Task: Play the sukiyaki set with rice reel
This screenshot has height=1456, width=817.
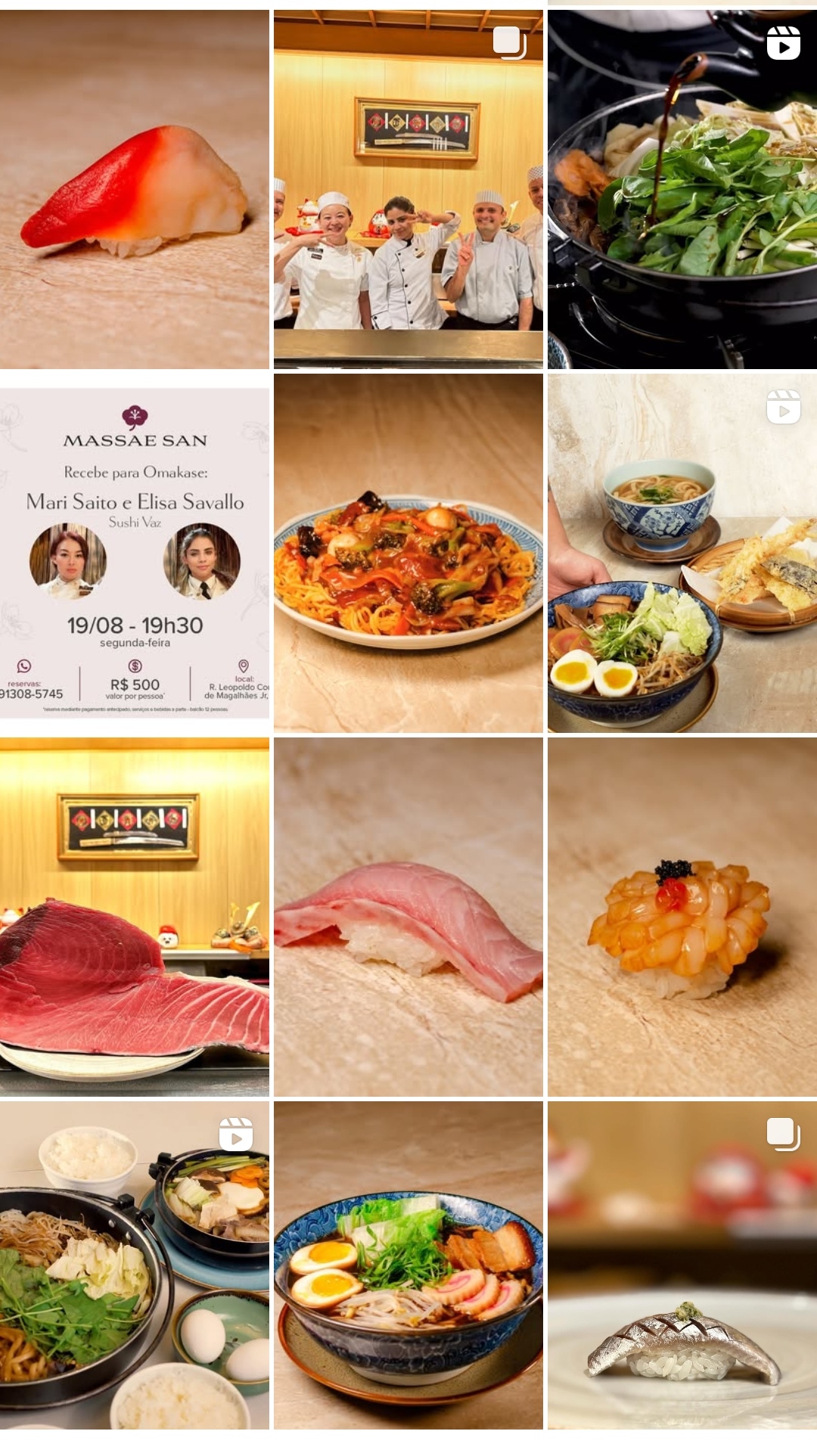Action: pyautogui.click(x=135, y=1265)
